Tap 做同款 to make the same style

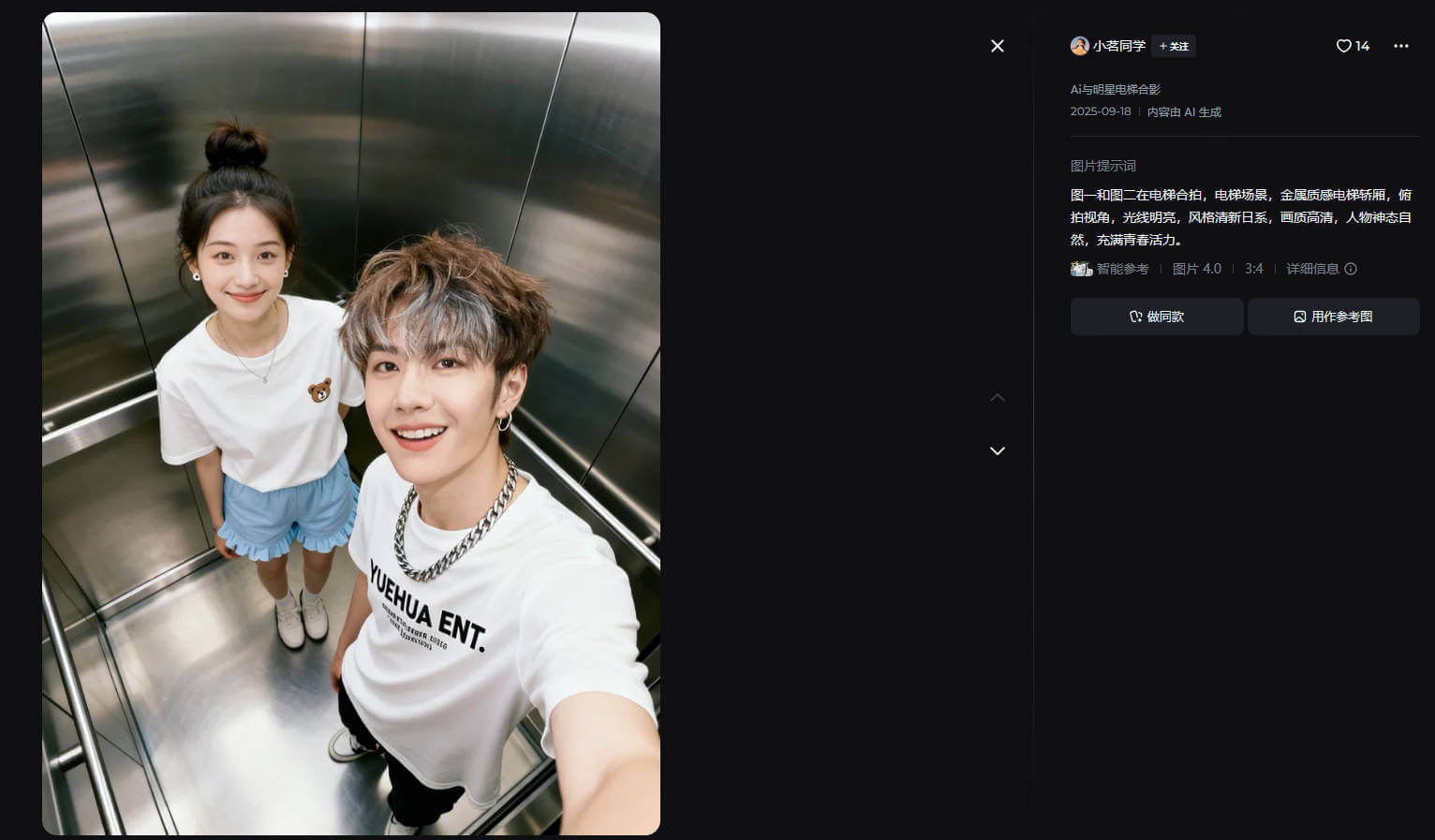(x=1157, y=317)
